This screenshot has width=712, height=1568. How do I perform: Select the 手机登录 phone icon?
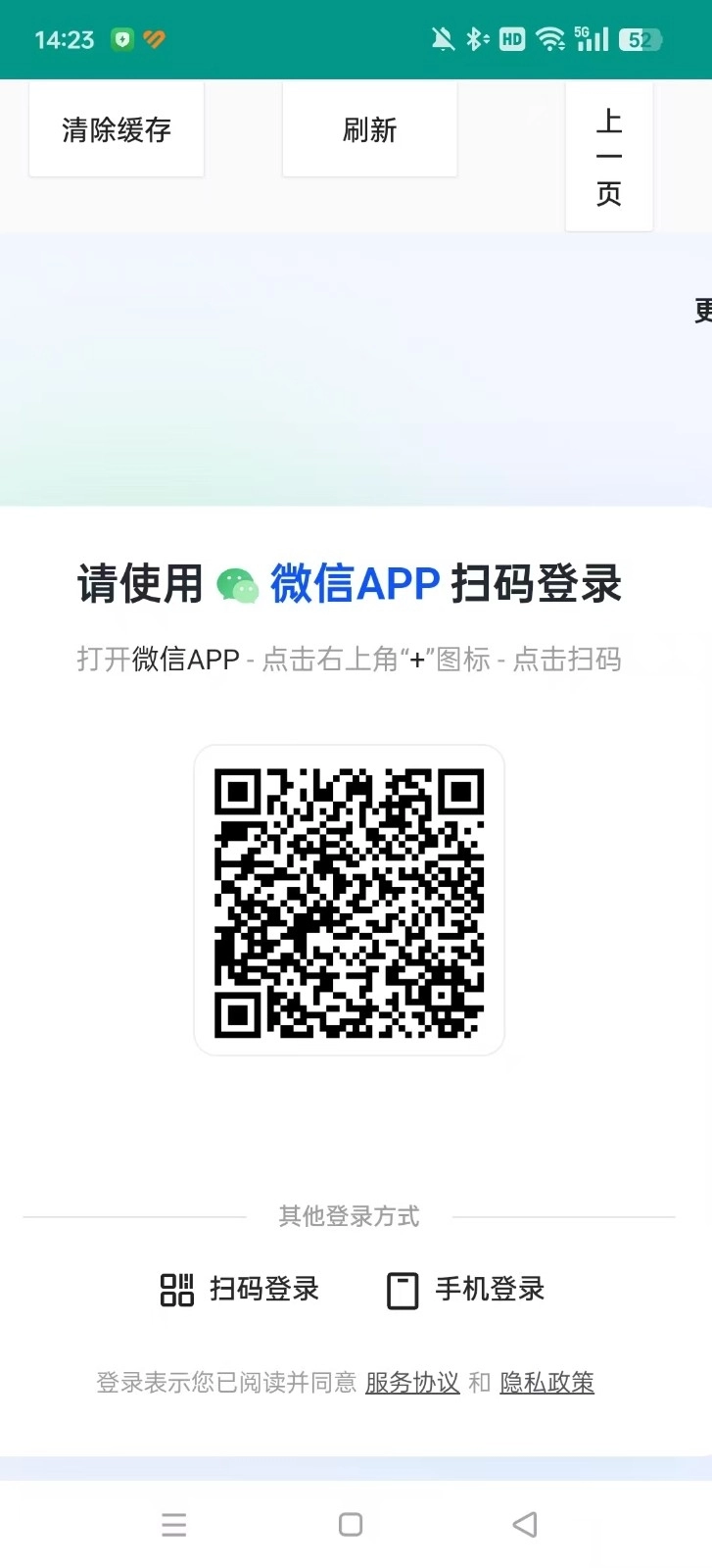coord(403,1290)
